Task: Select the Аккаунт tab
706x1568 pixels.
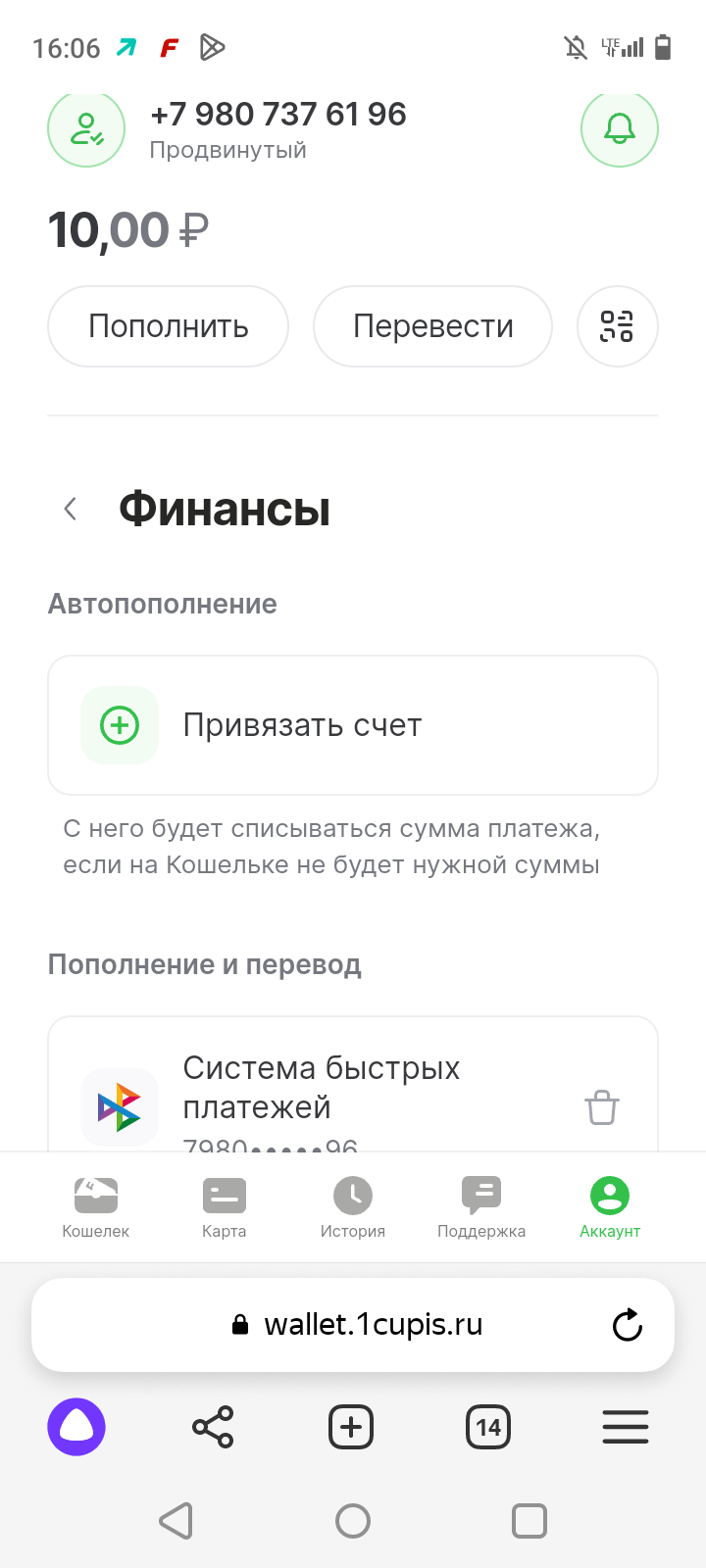Action: (610, 1207)
